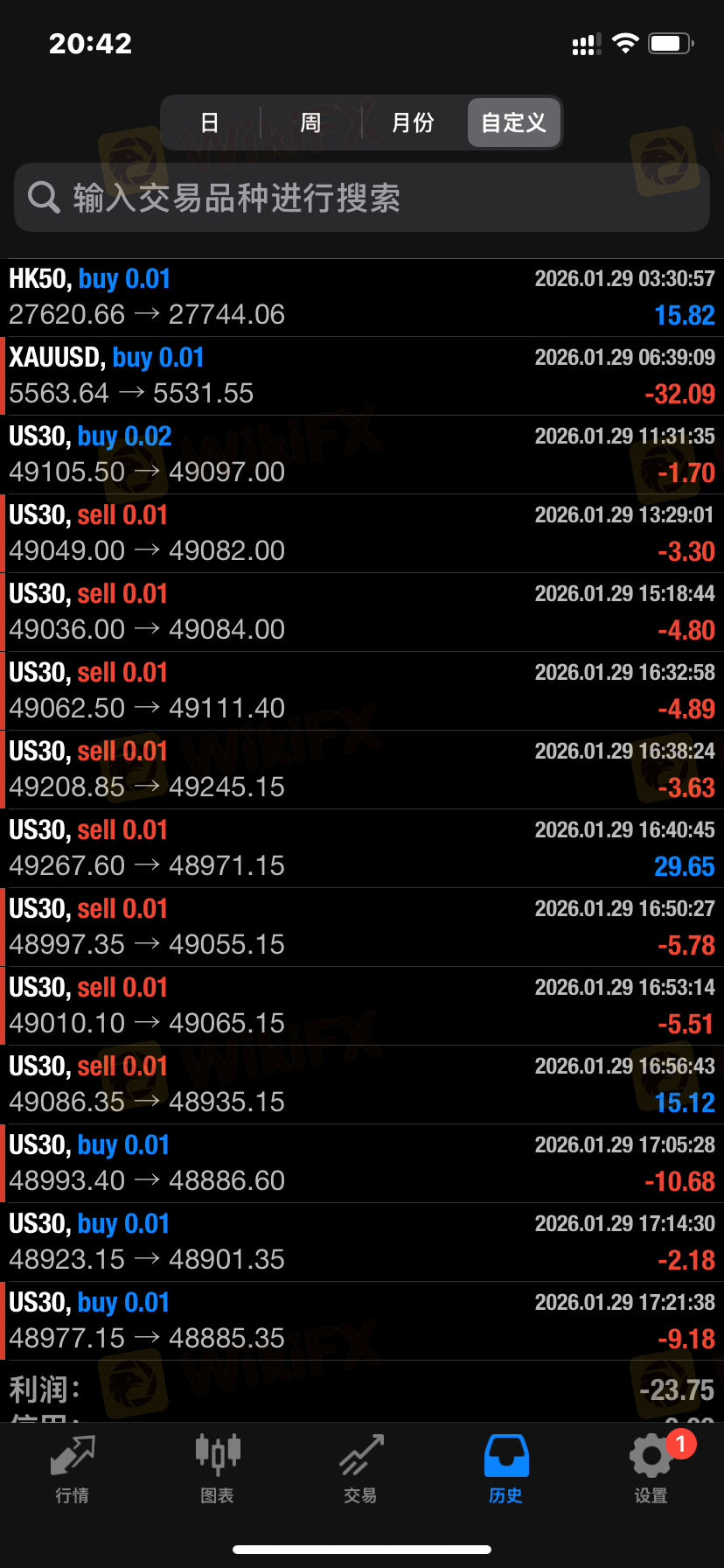
Task: Switch to the 月份 (month) period
Action: (x=413, y=122)
